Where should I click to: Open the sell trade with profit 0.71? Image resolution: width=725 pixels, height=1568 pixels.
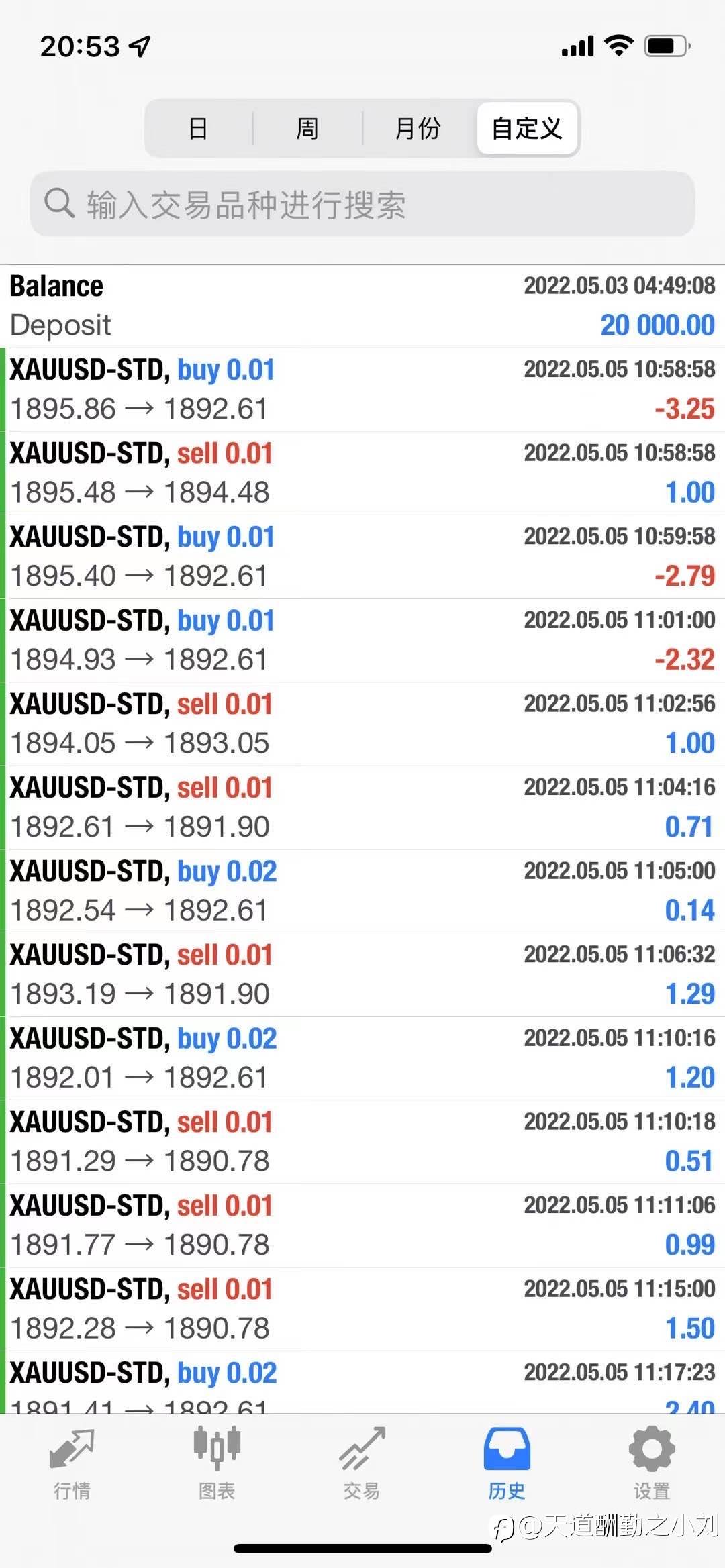(362, 808)
